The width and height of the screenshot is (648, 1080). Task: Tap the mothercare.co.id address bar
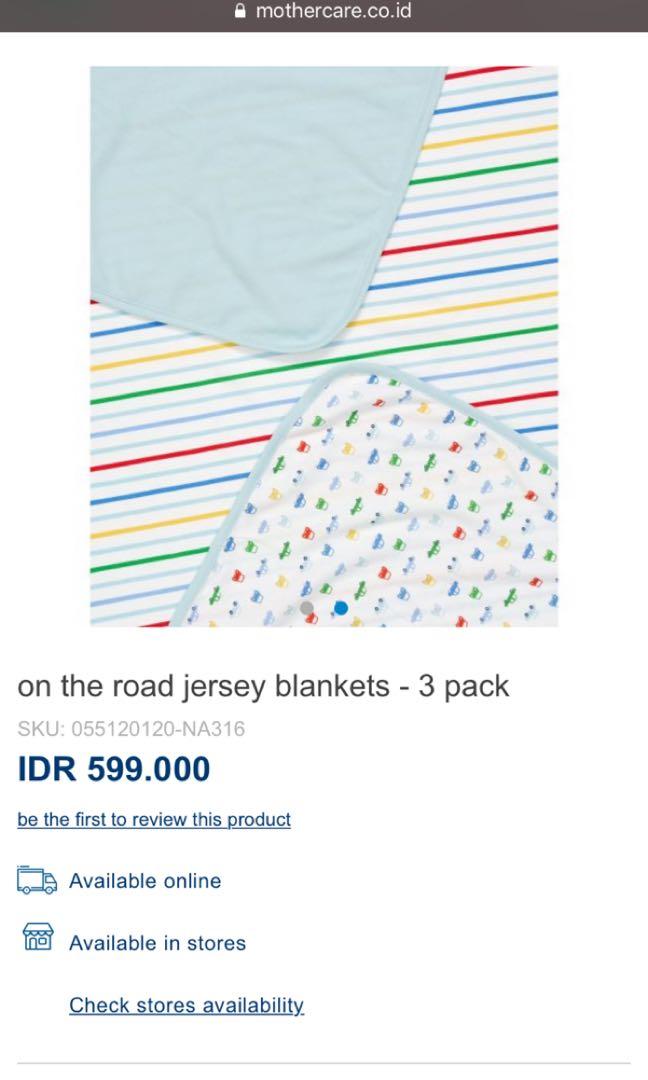click(x=323, y=13)
